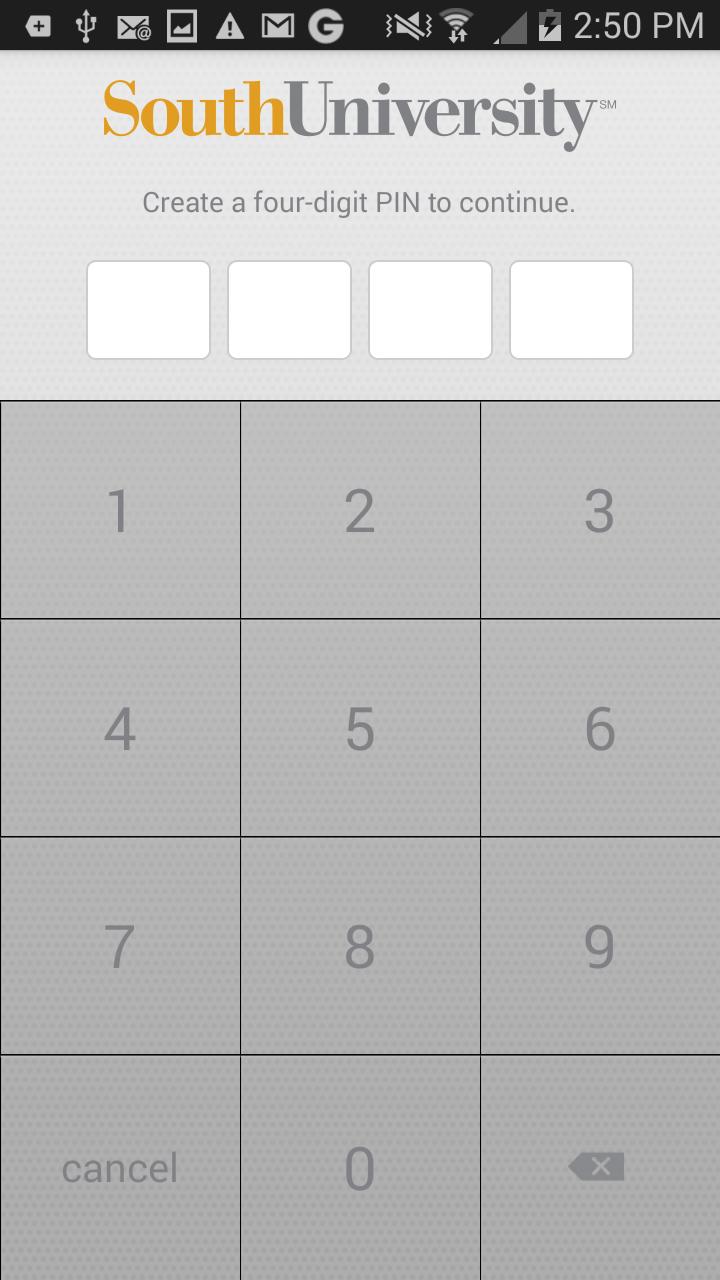Enter digit 4 for the PIN
720x1280 pixels.
point(120,728)
